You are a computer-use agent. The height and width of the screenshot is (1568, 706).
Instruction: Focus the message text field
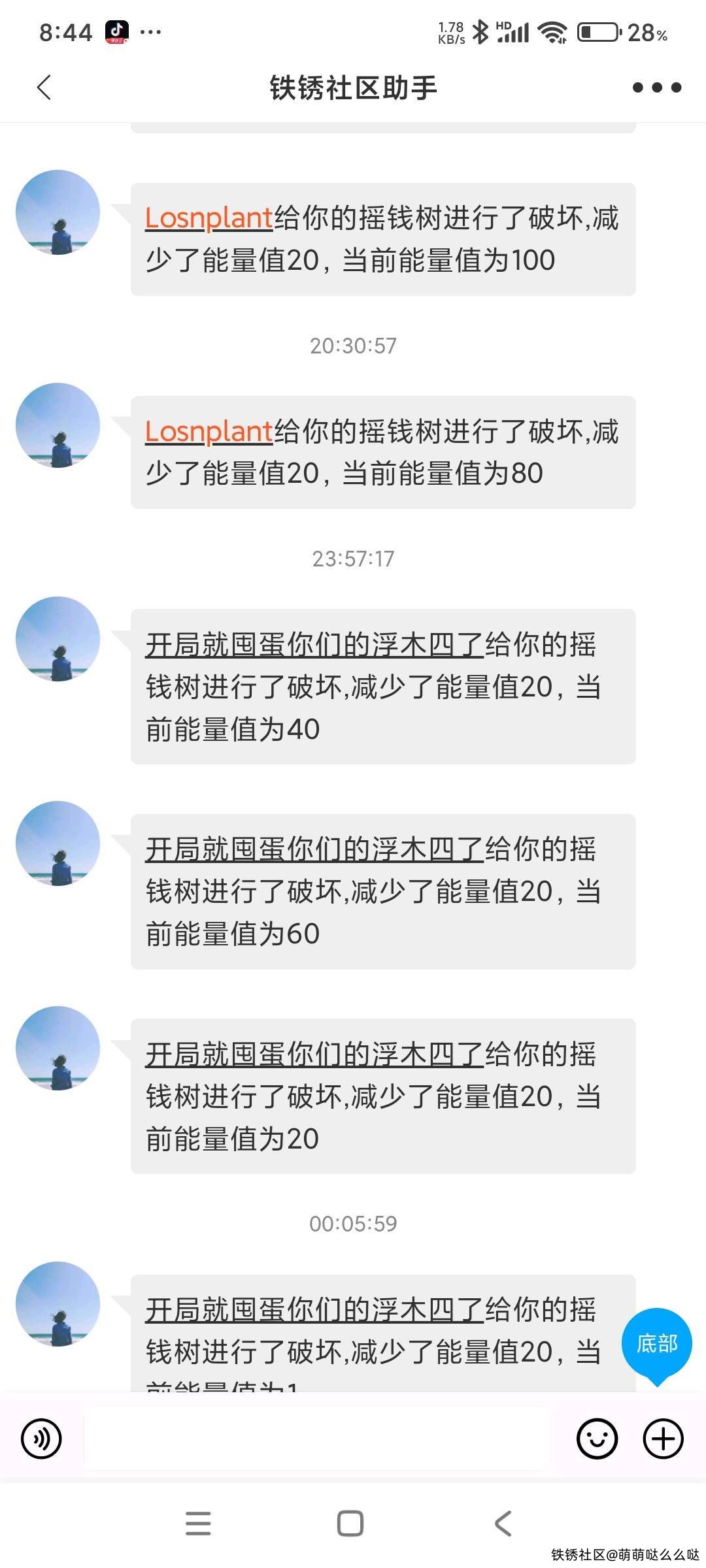317,1439
